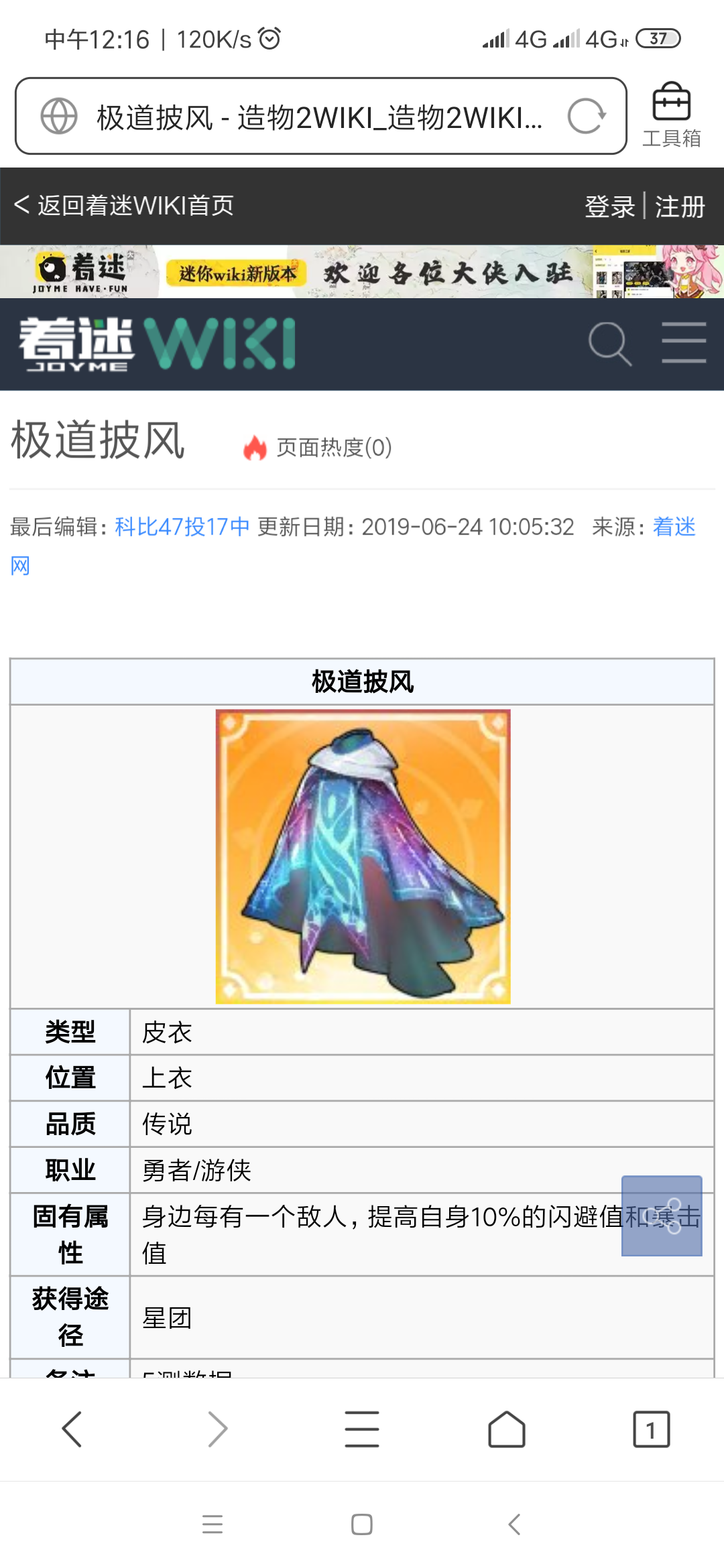Screen dimensions: 724x1568
Task: Go to the browser home page
Action: pyautogui.click(x=507, y=1429)
